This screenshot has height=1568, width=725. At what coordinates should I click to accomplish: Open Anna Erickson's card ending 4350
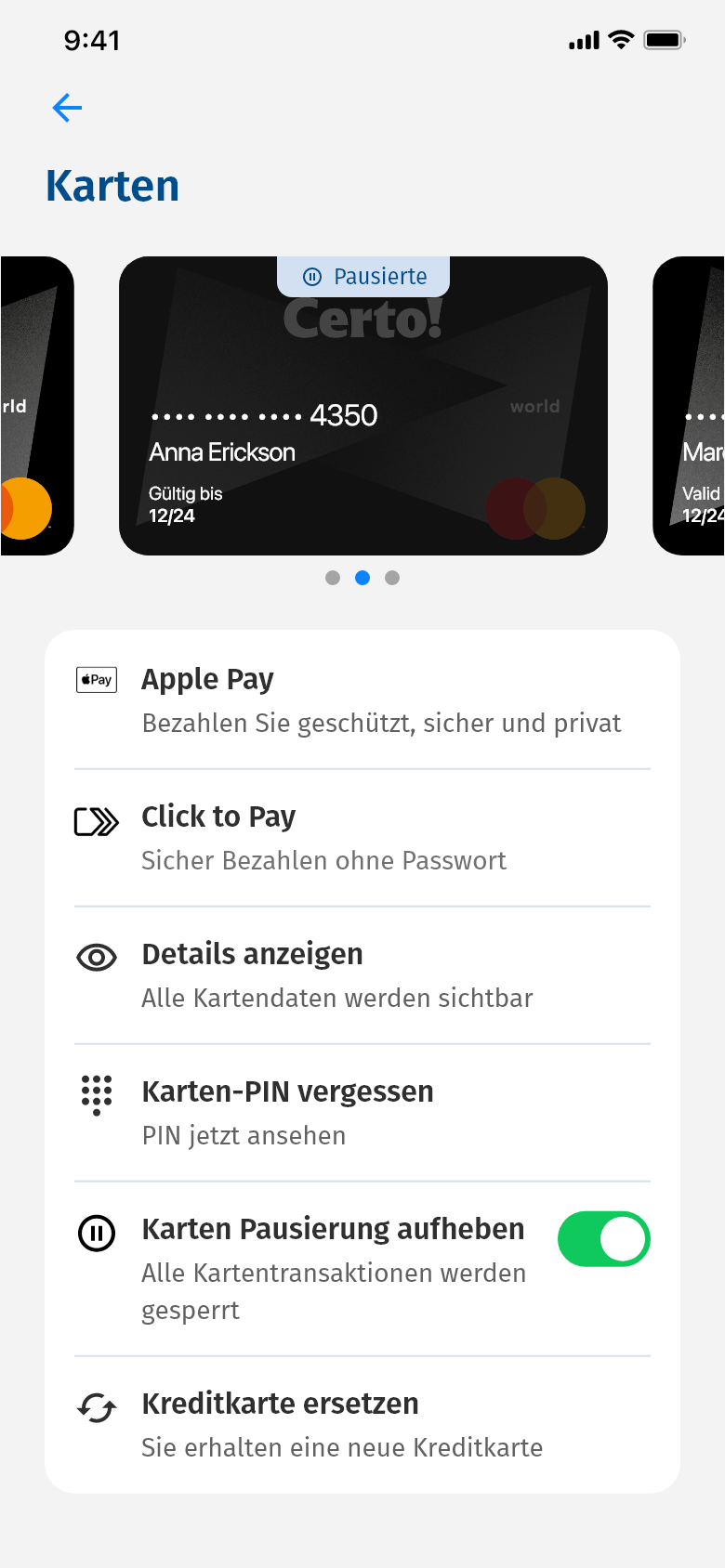tap(363, 406)
